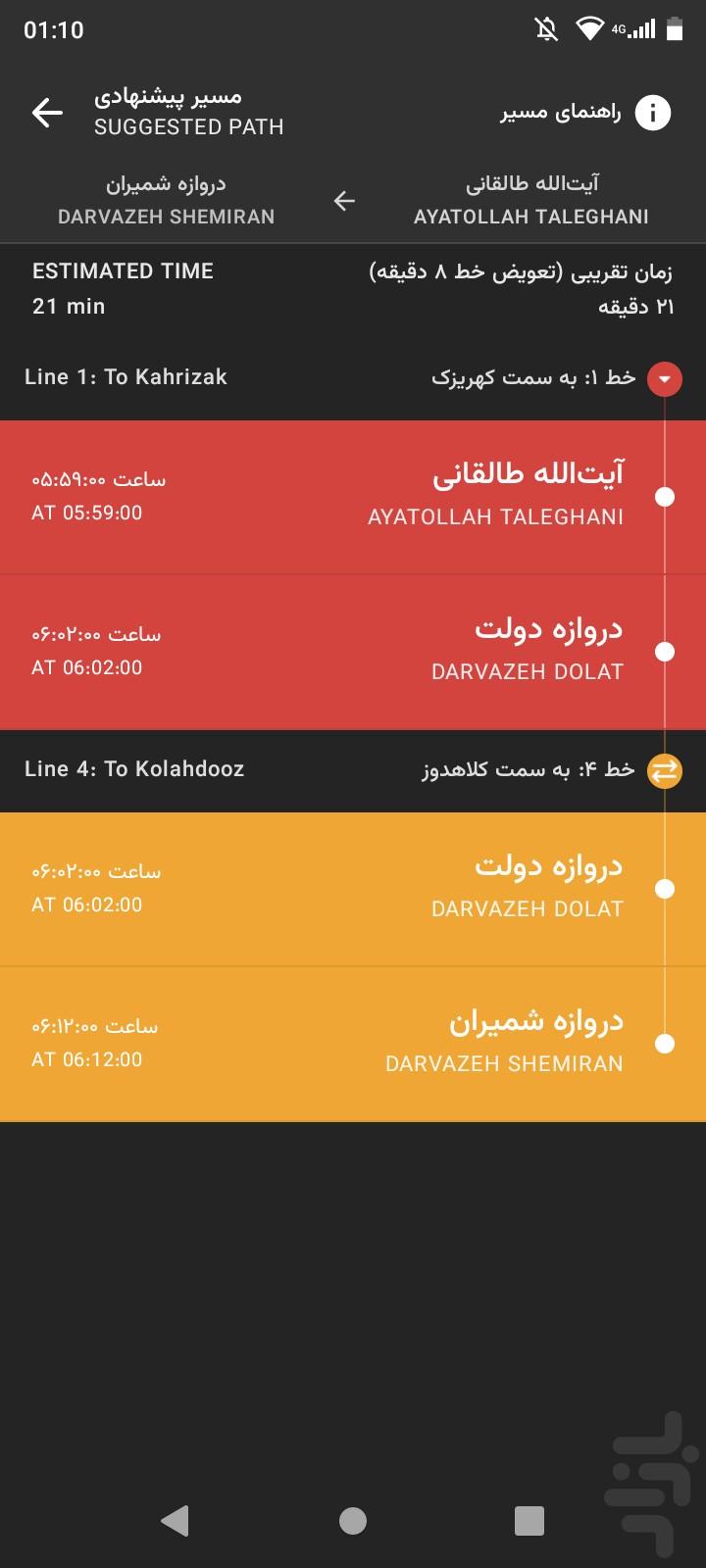Open the recent apps view
706x1568 pixels.
click(529, 1520)
